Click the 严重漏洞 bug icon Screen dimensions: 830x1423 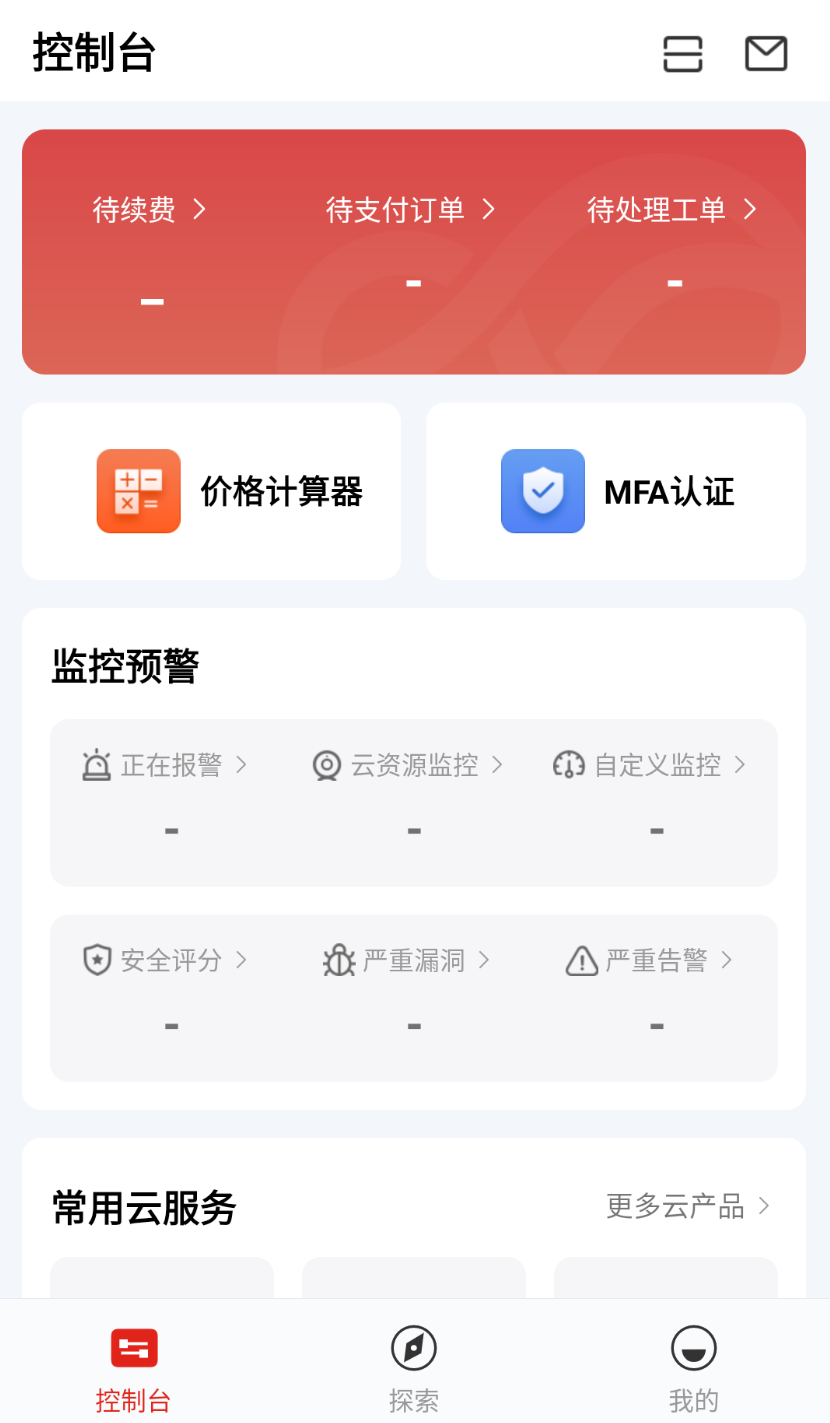[339, 960]
